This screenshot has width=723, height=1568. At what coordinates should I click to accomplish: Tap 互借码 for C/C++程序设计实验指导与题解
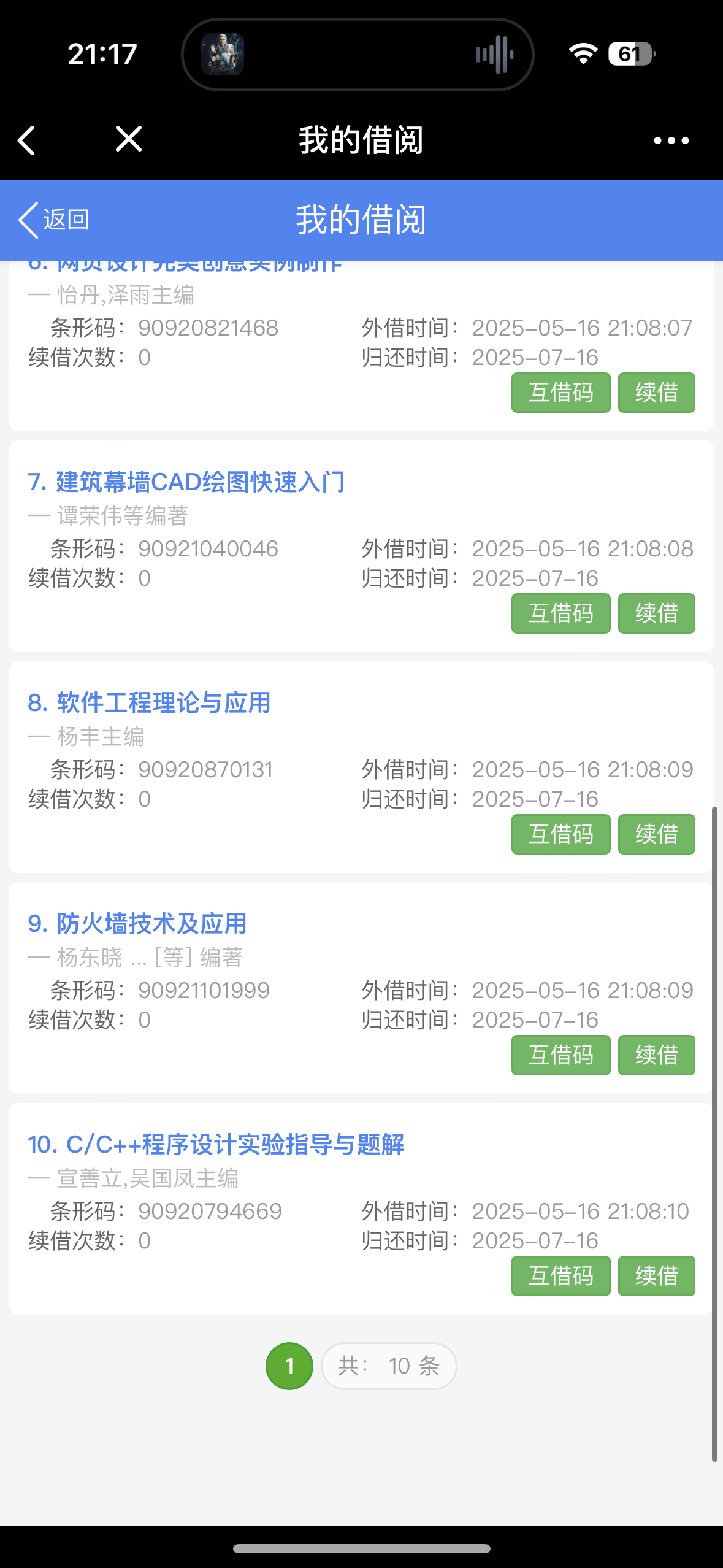tap(560, 1276)
